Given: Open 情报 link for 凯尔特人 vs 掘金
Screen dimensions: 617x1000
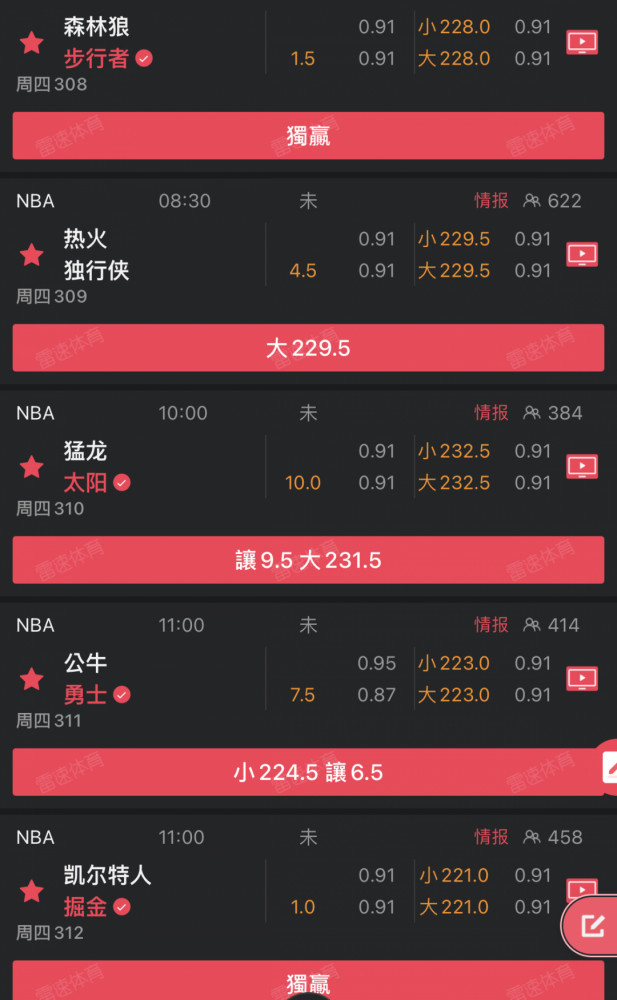Looking at the screenshot, I should [x=491, y=837].
